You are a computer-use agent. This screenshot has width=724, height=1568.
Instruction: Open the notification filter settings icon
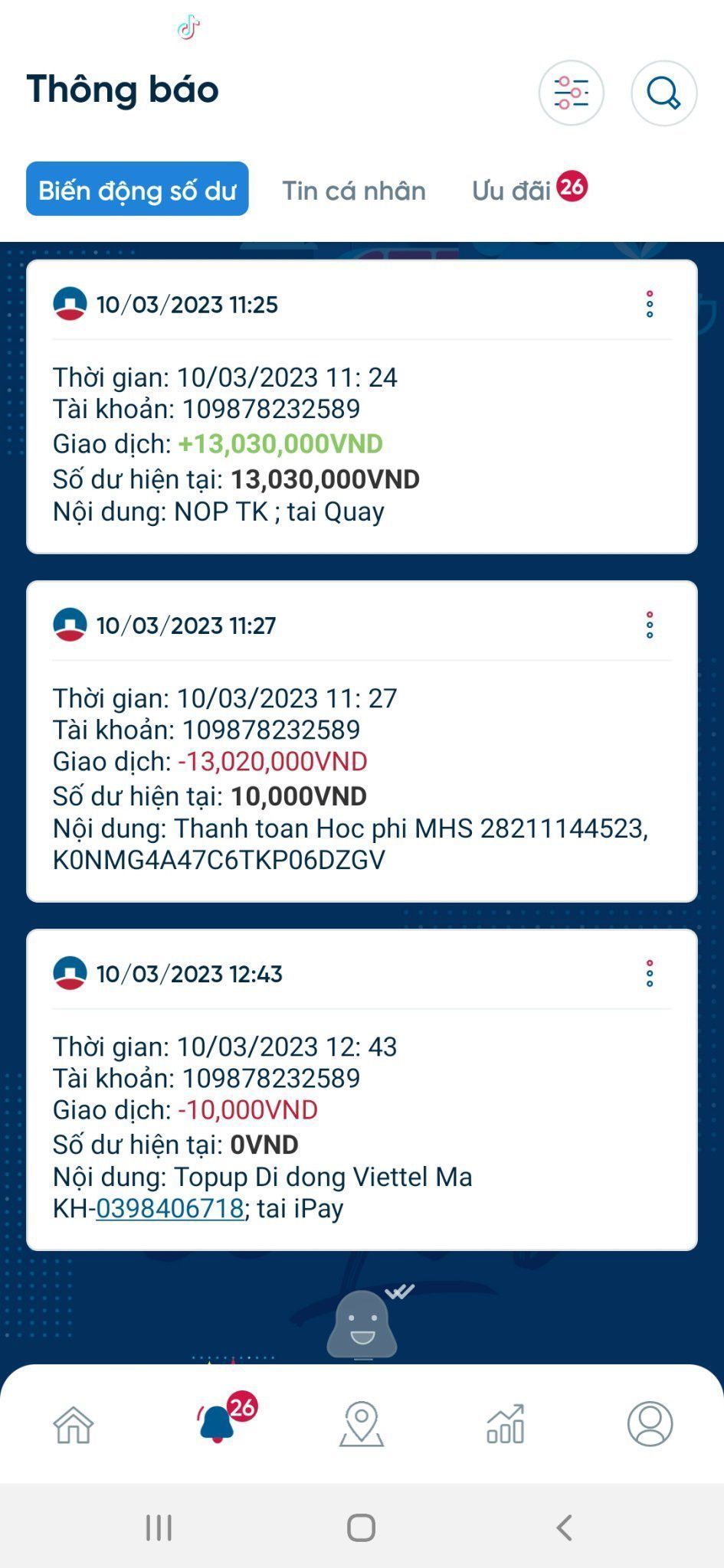click(571, 93)
